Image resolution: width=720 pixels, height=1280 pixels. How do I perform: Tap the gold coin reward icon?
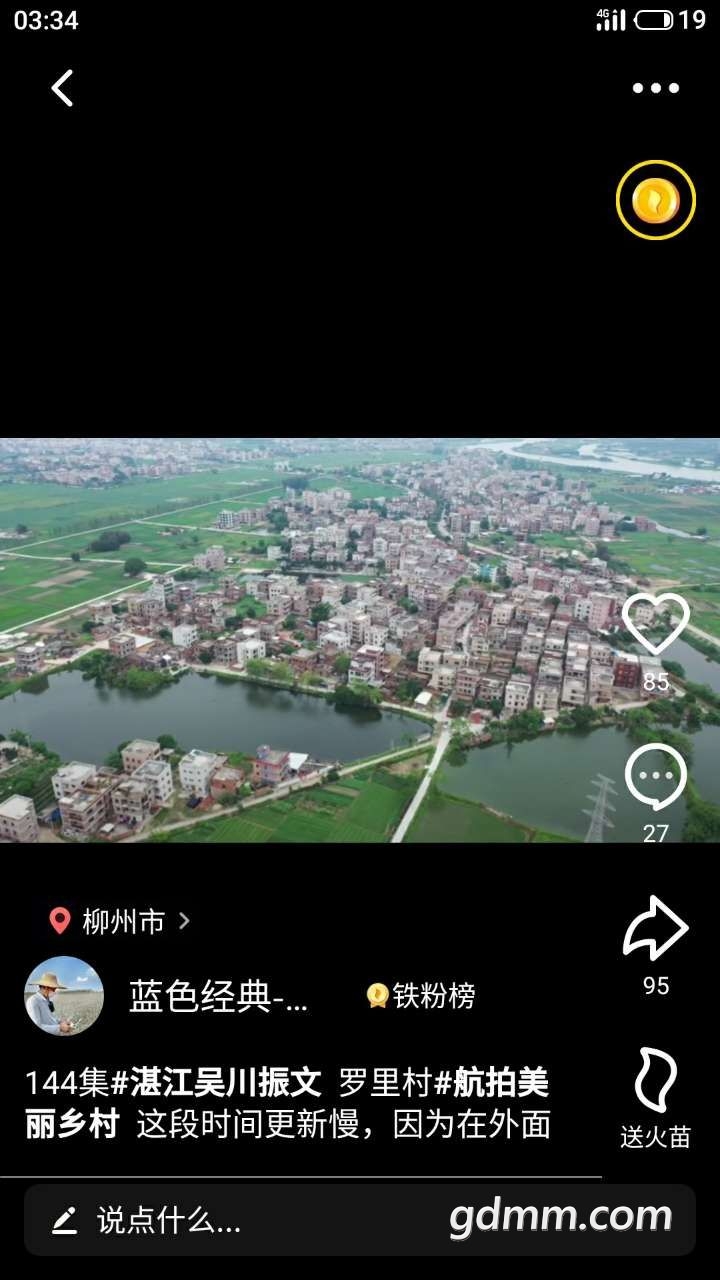[x=655, y=200]
